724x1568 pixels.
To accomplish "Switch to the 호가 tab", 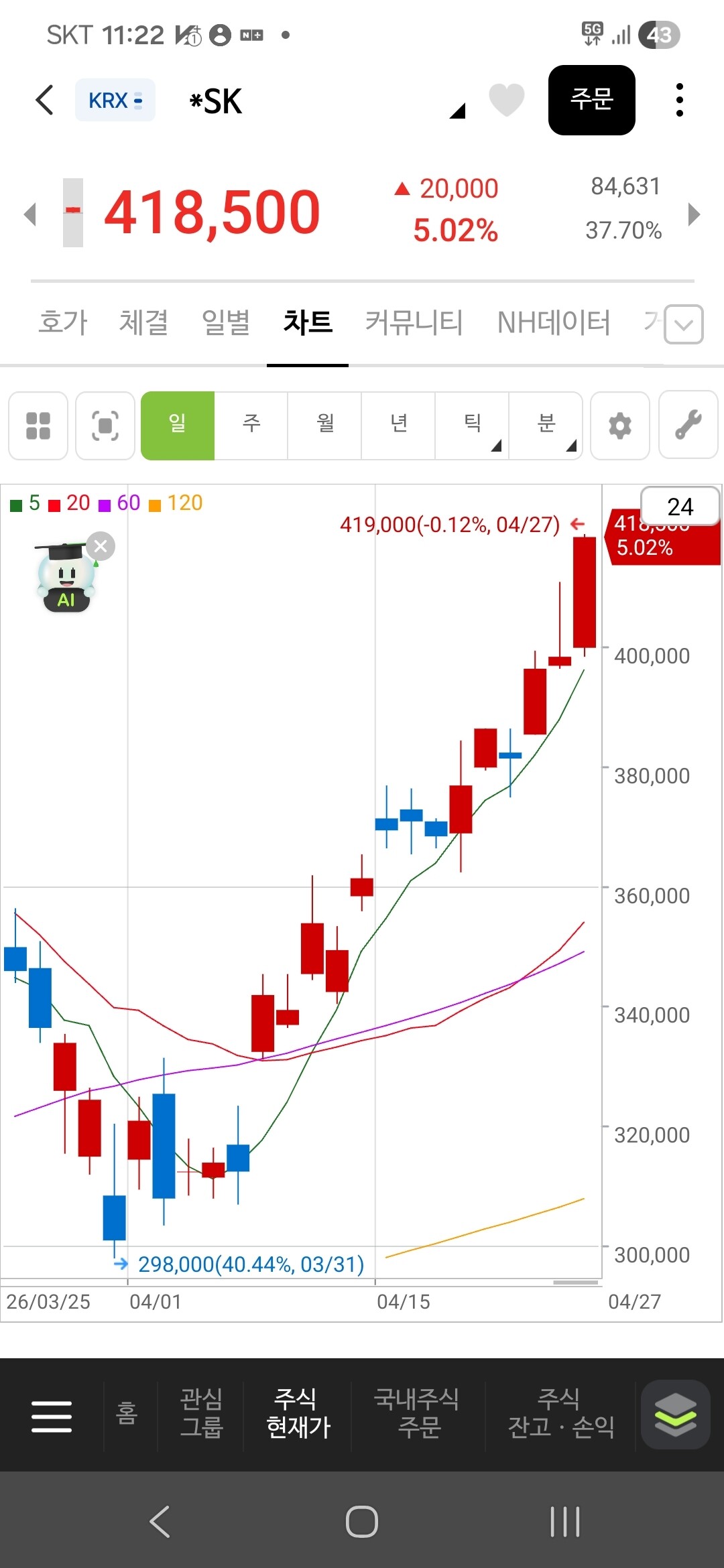I will click(x=62, y=322).
